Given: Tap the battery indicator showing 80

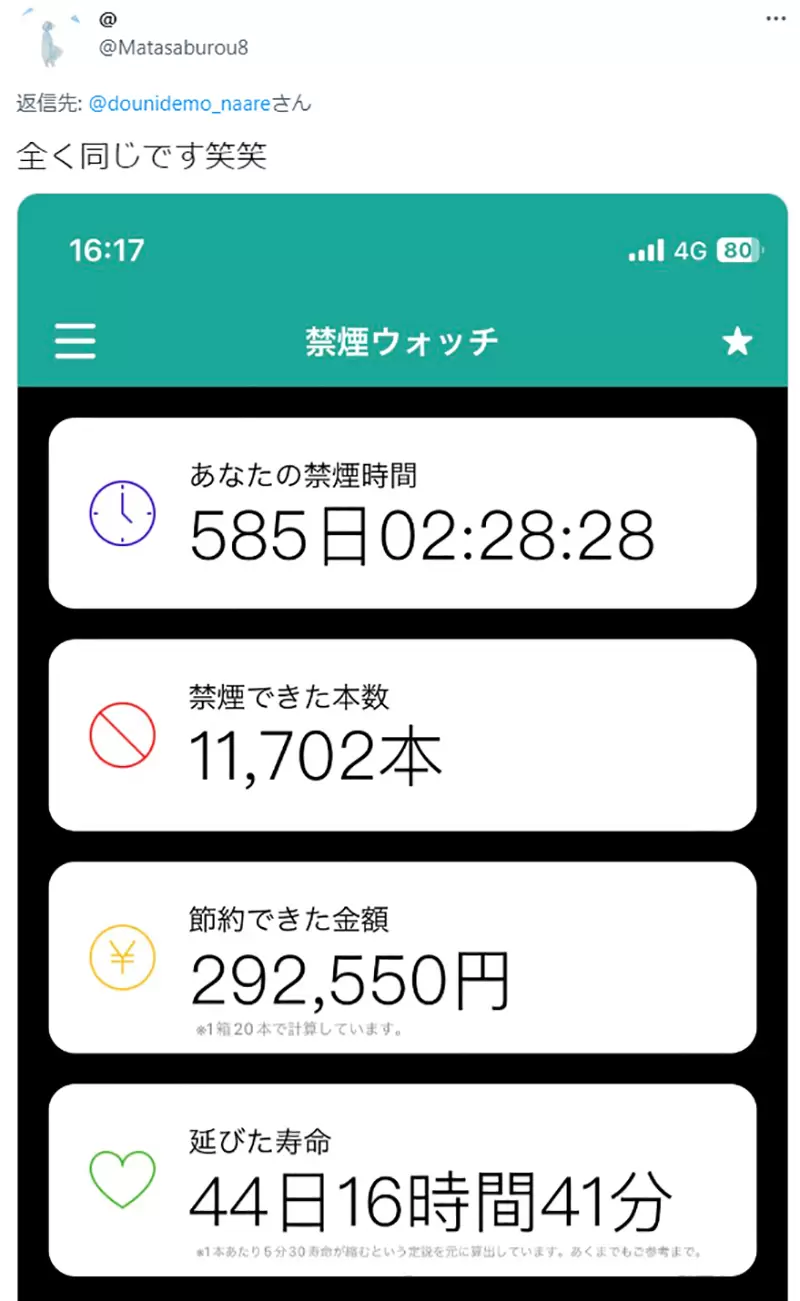Looking at the screenshot, I should pos(736,250).
